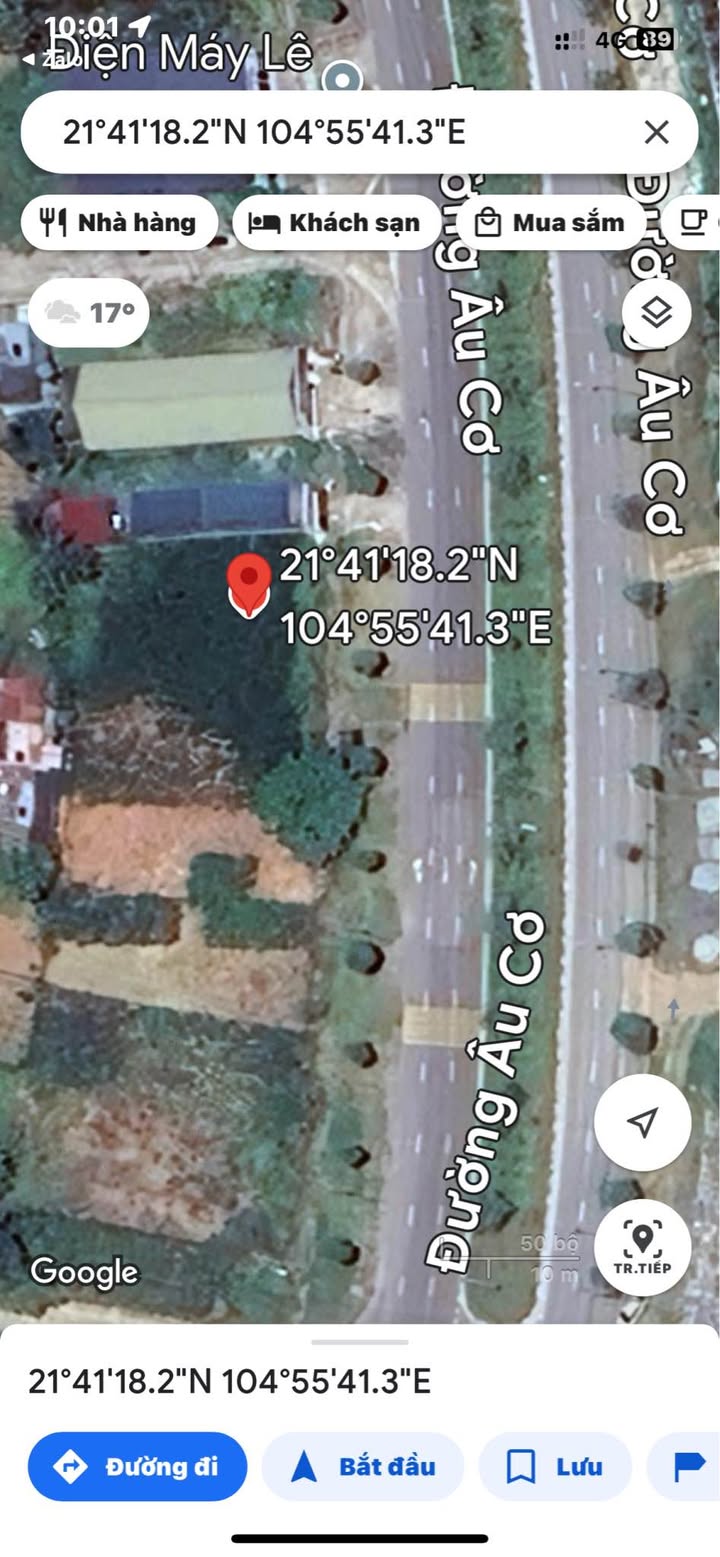This screenshot has width=720, height=1557.
Task: Select the Nhà hàng chip
Action: click(x=119, y=222)
